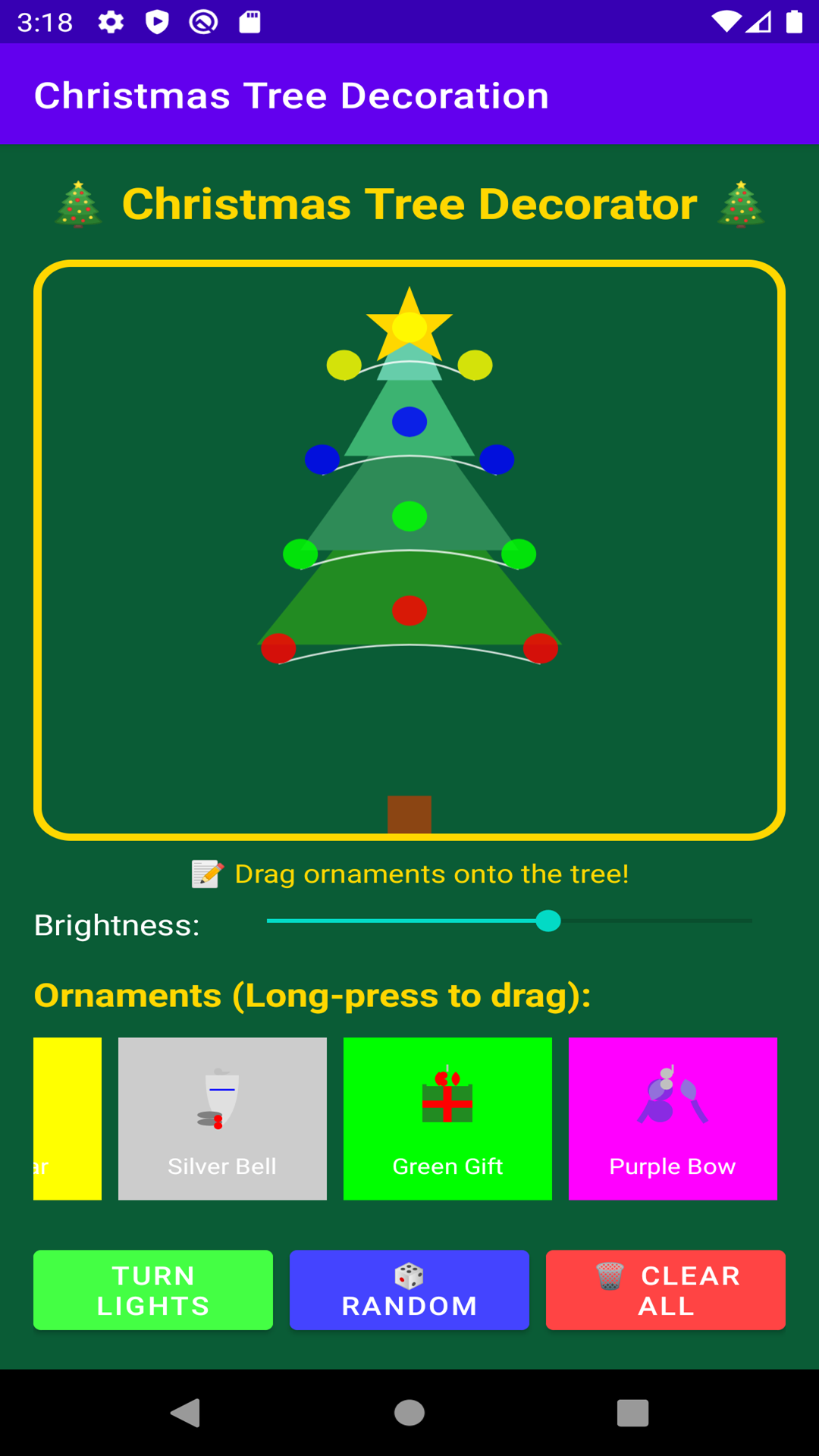This screenshot has height=1456, width=819.
Task: Return to the home screen
Action: [x=409, y=1413]
